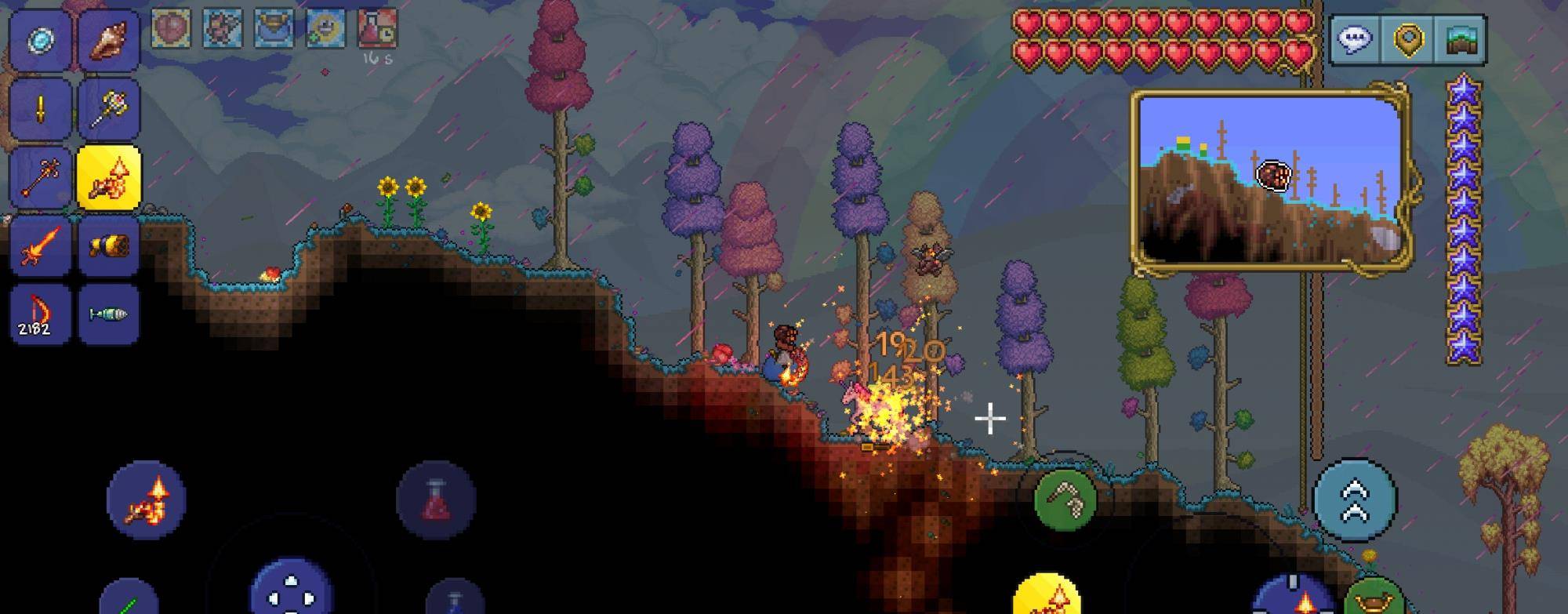Select the conch shell hotbar slot

click(109, 40)
